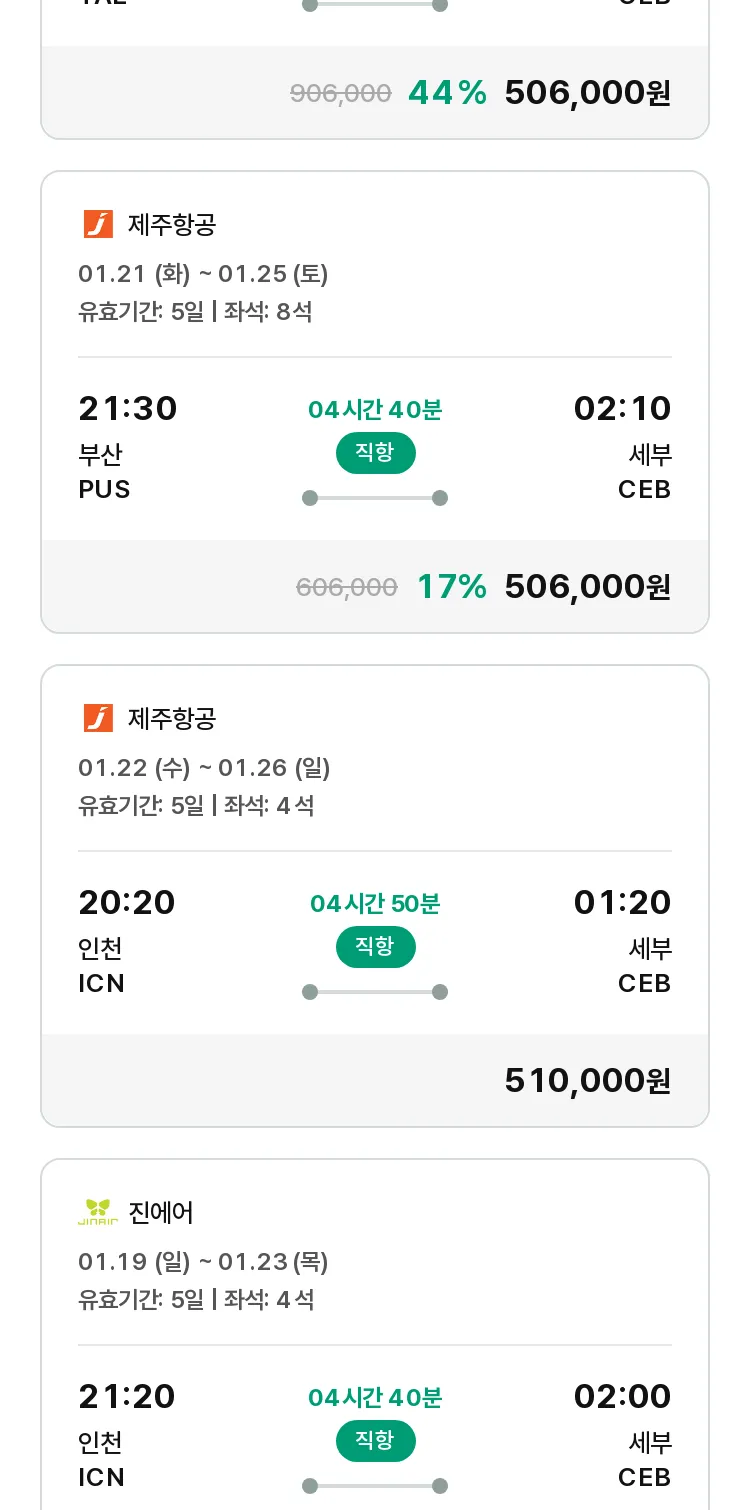The image size is (750, 1510).
Task: Open Jeju Air Incheon flight priced 510,000원
Action: [x=375, y=896]
